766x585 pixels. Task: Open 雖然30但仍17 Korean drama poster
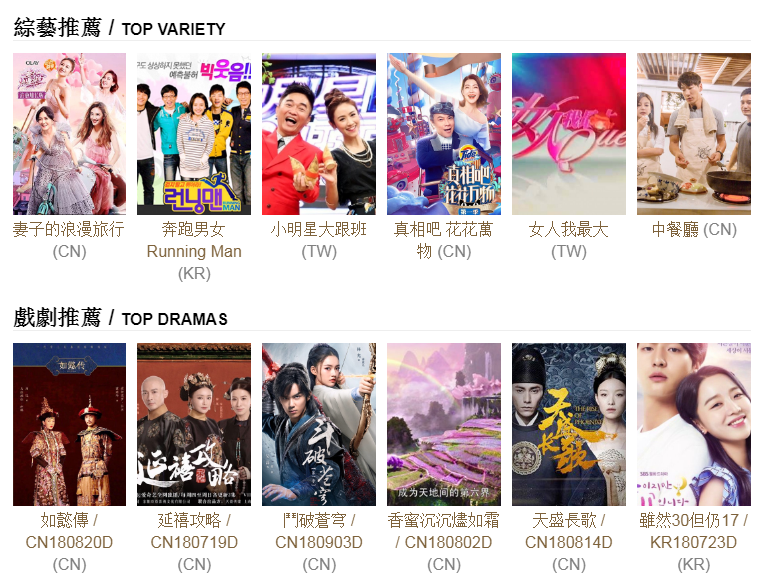click(693, 424)
